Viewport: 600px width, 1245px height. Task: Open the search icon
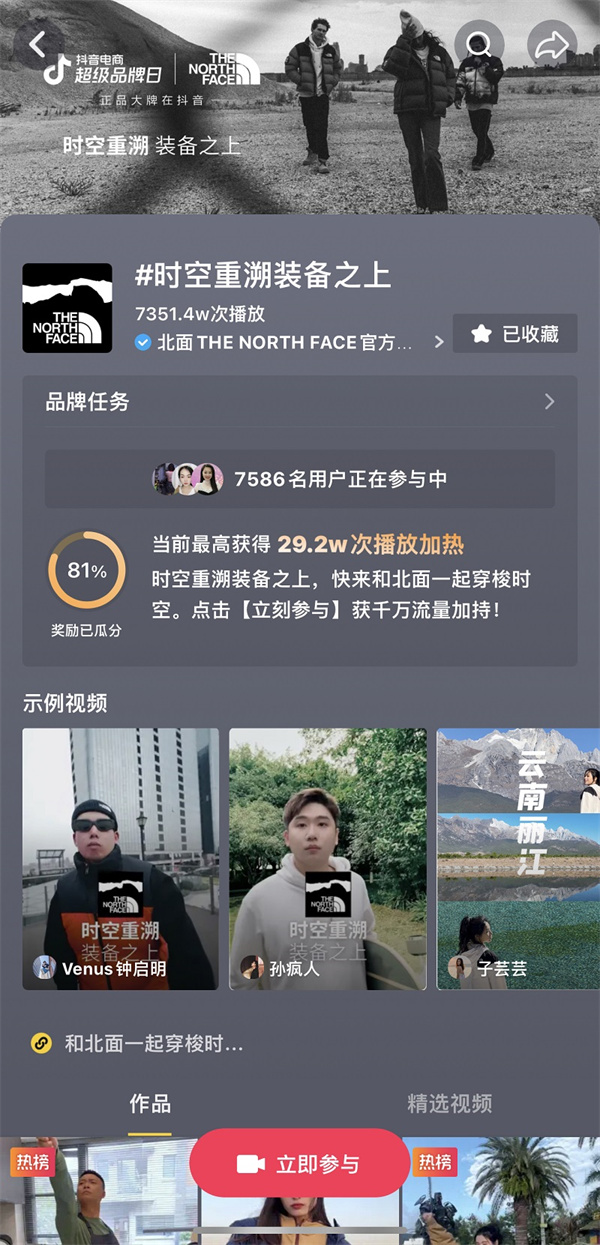click(479, 45)
